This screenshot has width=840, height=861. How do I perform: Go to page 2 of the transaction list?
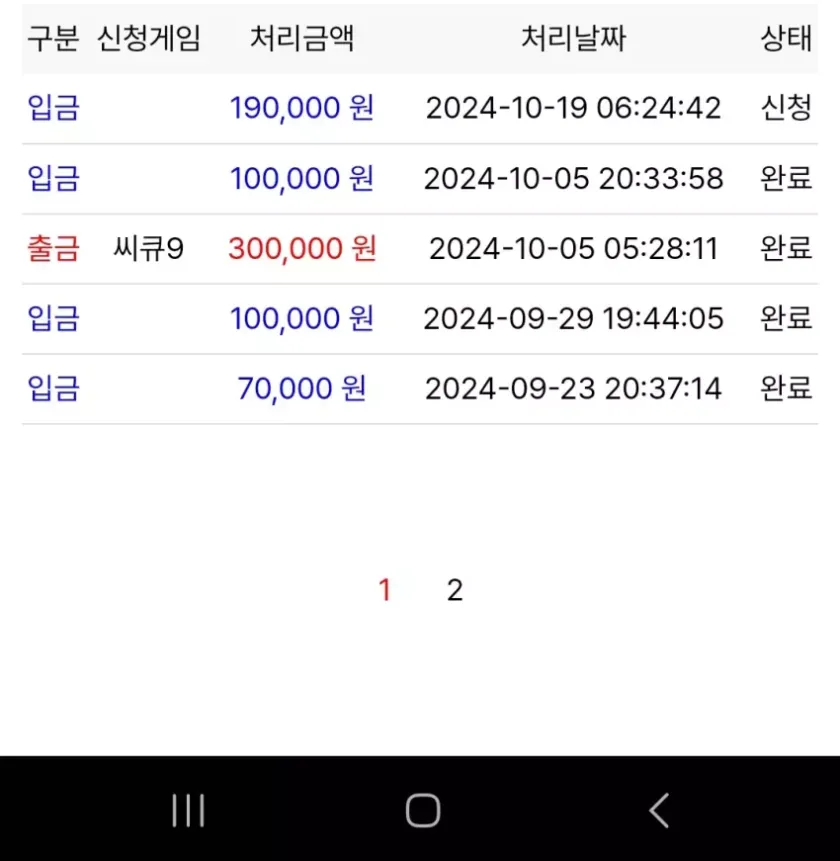[x=455, y=590]
